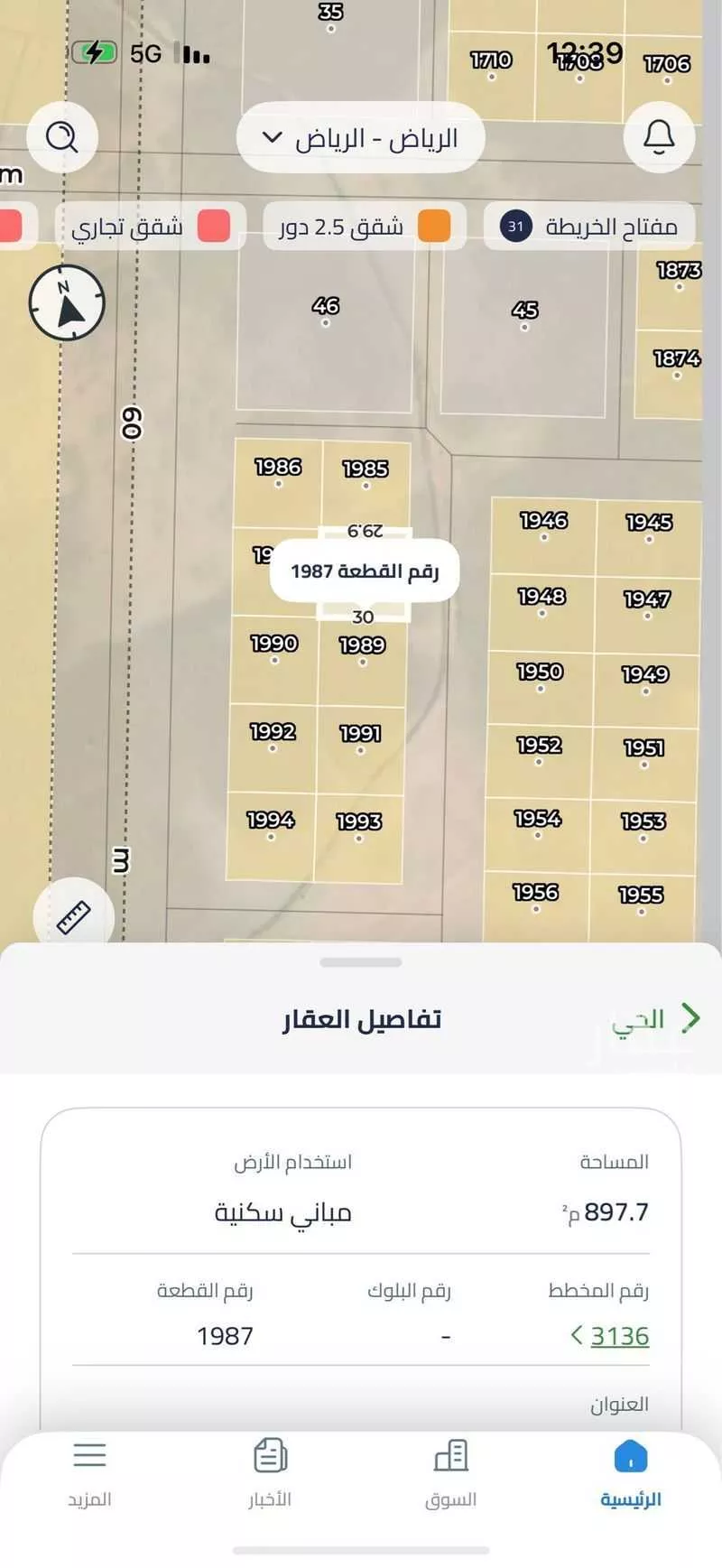Click the orange 2.5 دور color swatch
722x1568 pixels.
(x=436, y=227)
